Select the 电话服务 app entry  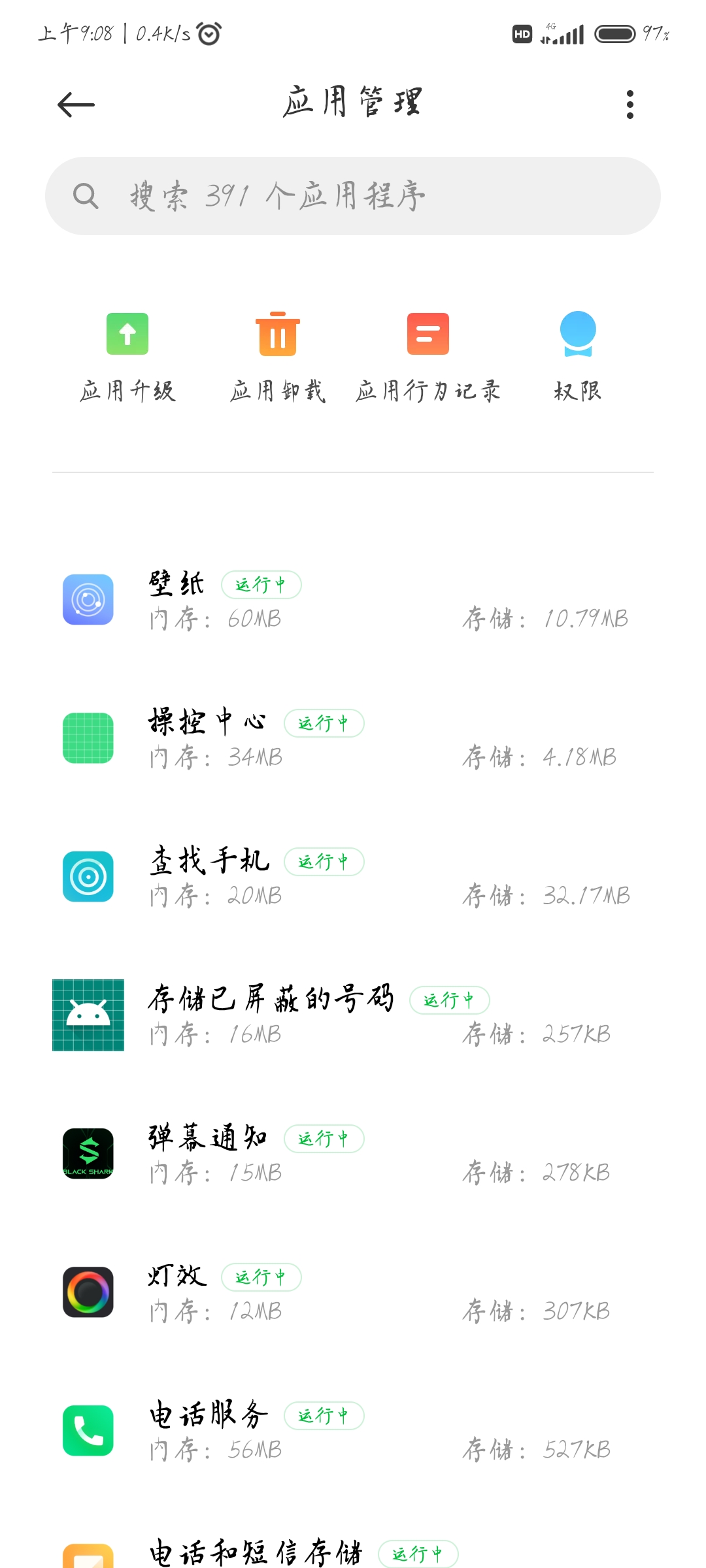coord(353,1431)
